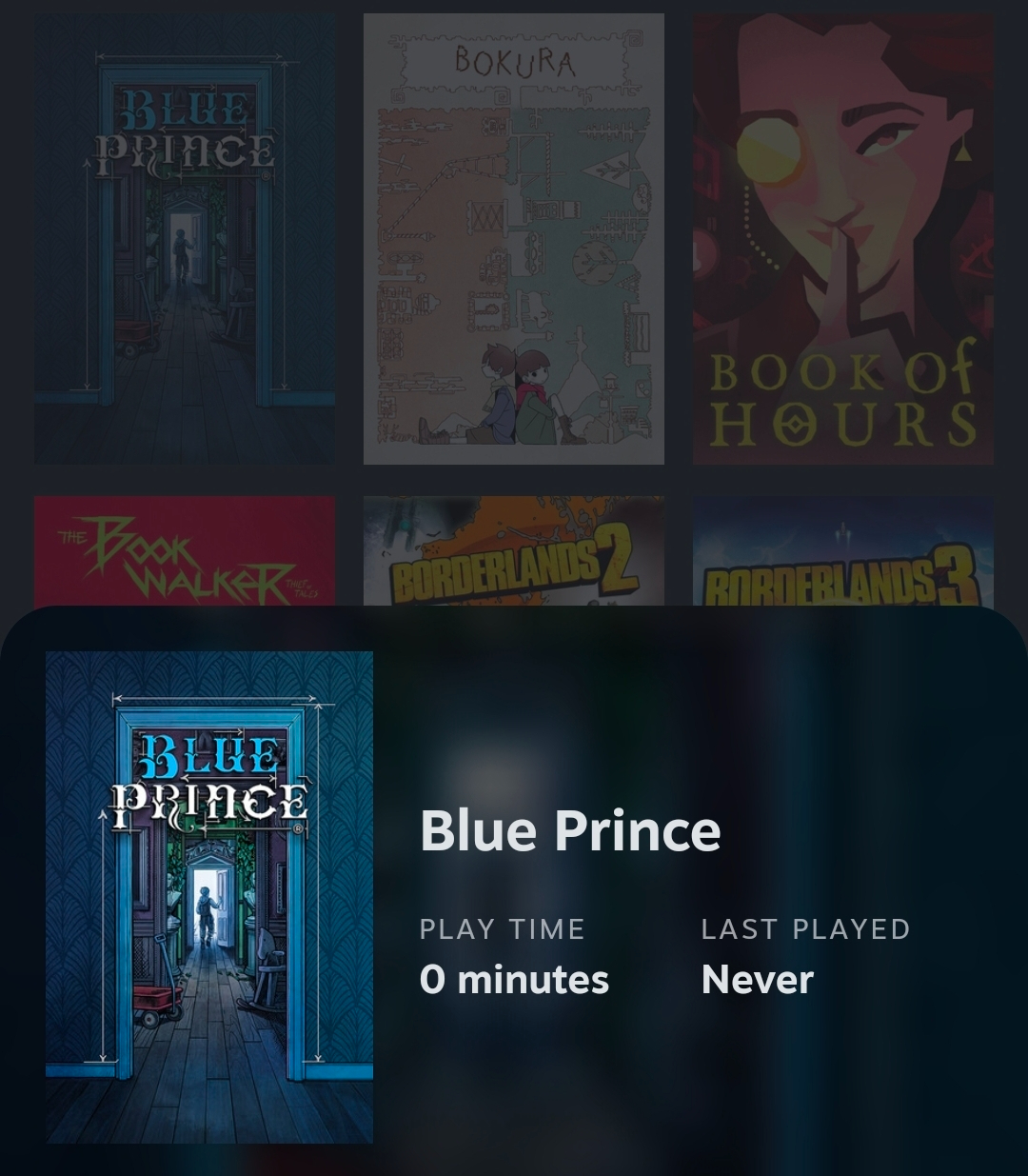
Task: Open the Book of Hours game tile
Action: (x=842, y=238)
